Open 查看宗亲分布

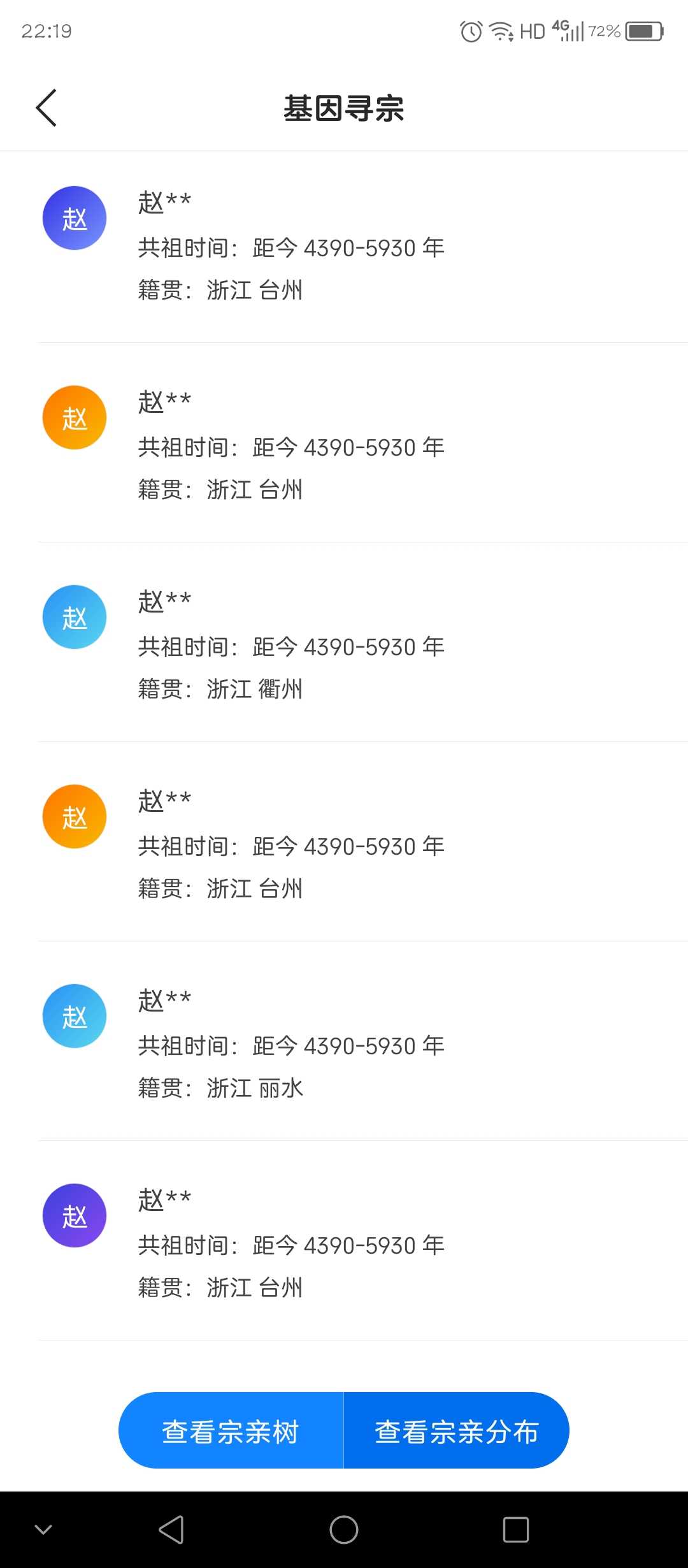coord(456,1431)
